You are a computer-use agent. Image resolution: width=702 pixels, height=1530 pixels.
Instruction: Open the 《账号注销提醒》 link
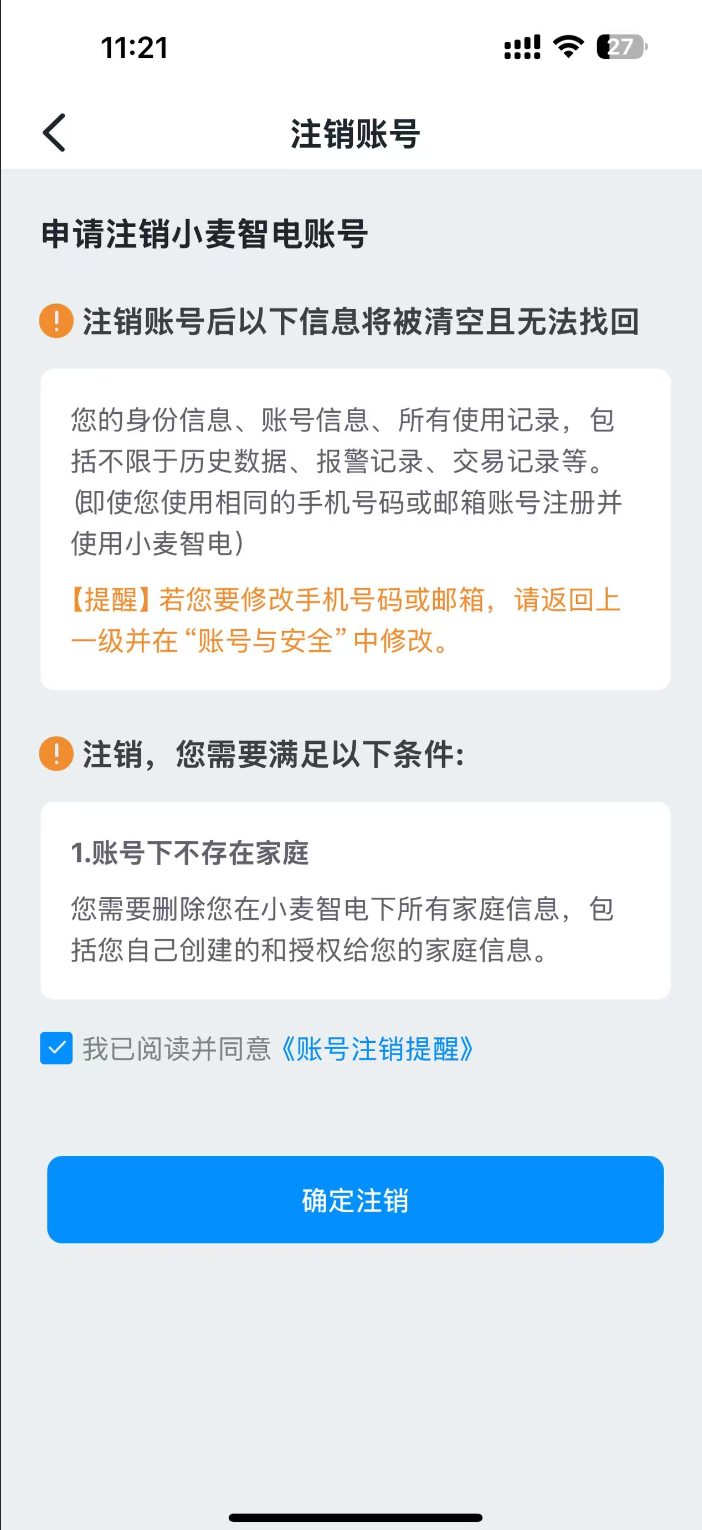pyautogui.click(x=376, y=1049)
